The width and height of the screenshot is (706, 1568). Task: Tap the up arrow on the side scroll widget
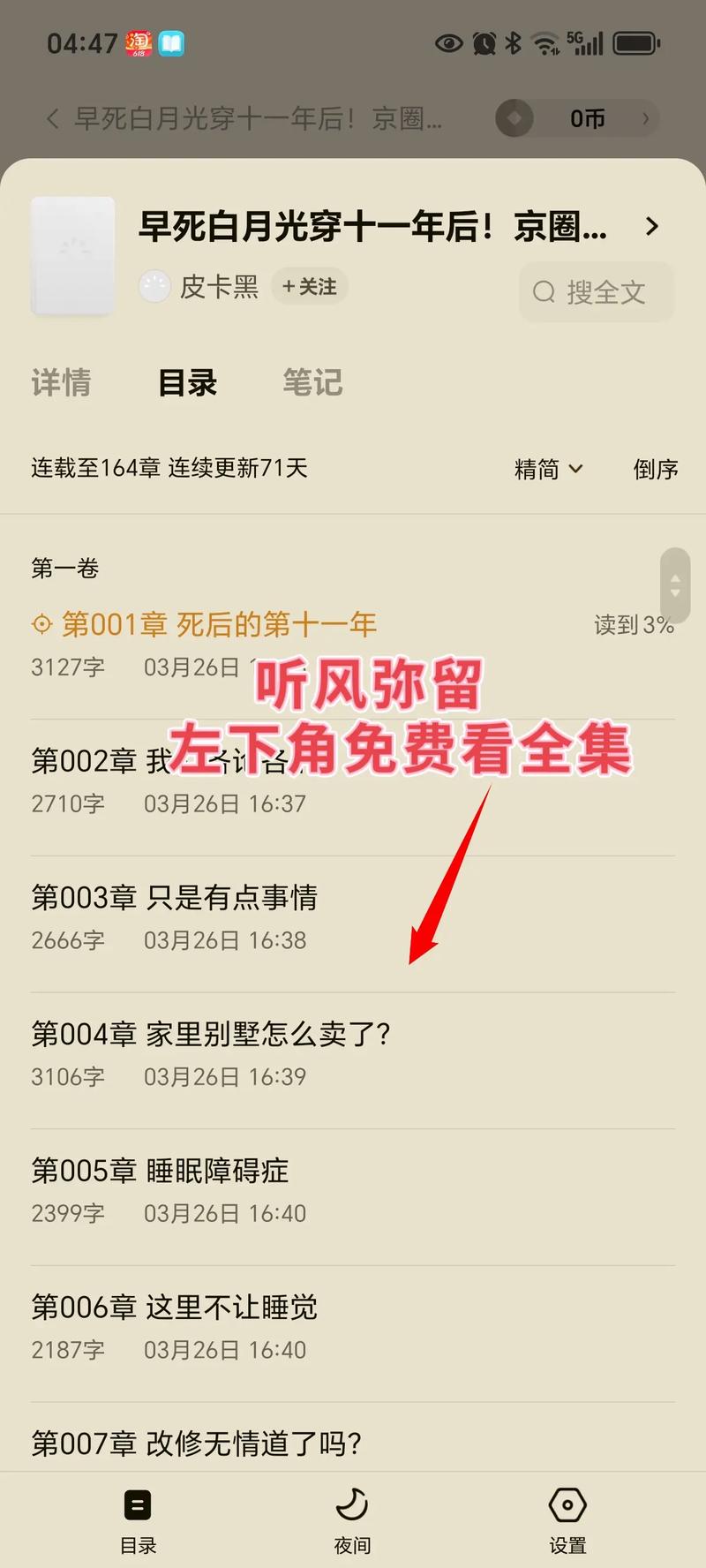pos(674,579)
